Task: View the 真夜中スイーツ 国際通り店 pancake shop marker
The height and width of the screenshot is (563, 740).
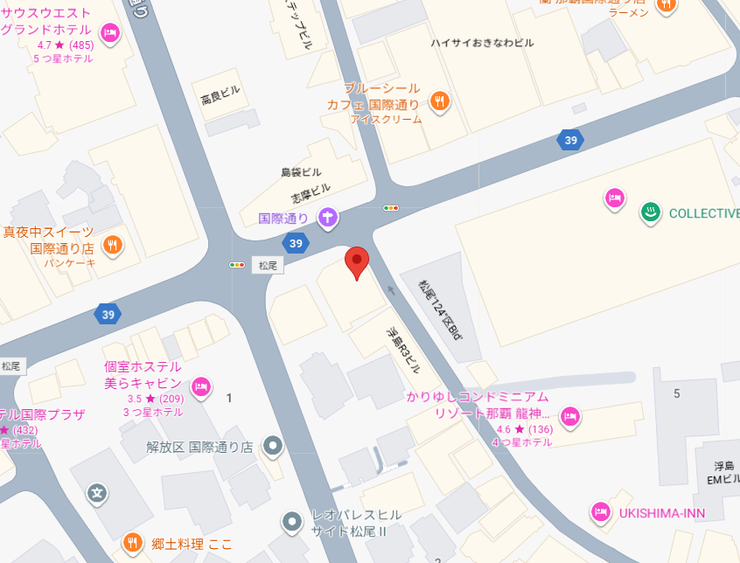Action: coord(113,244)
